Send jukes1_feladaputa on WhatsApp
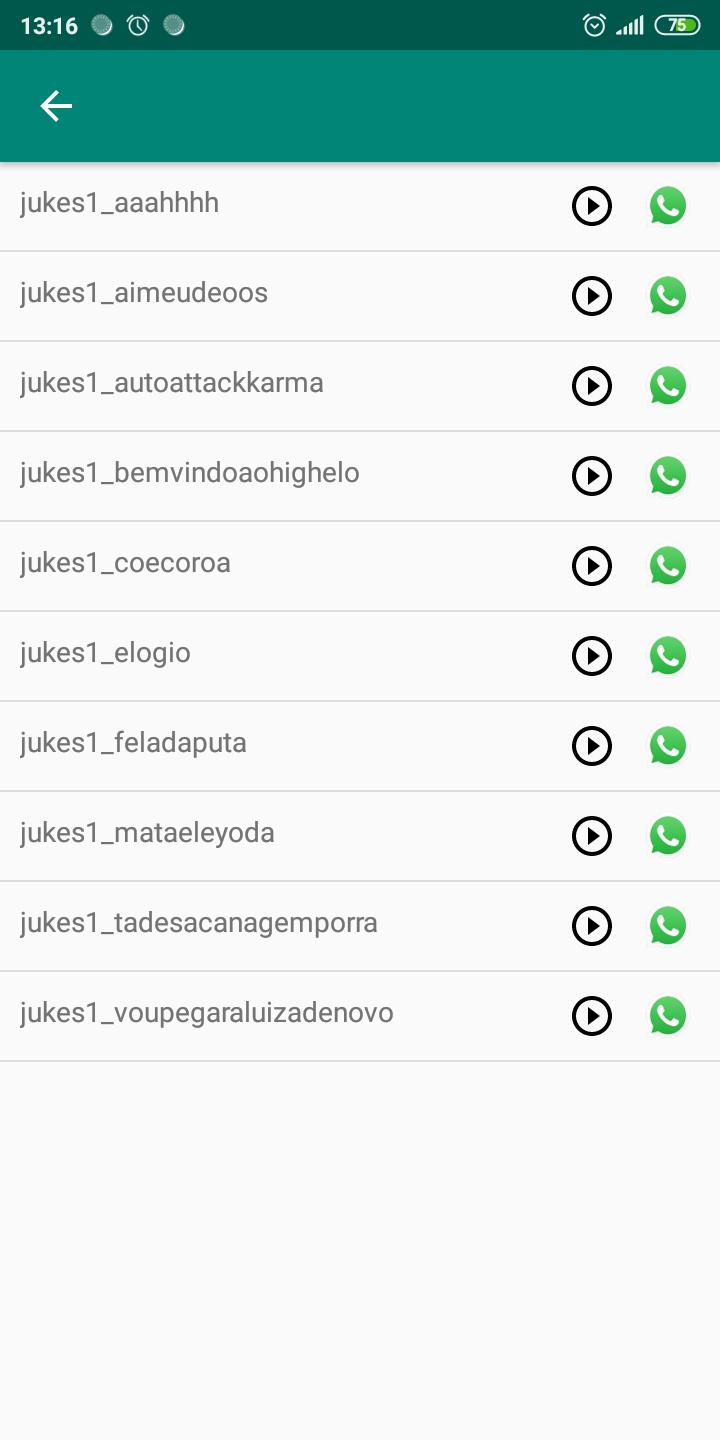The width and height of the screenshot is (720, 1440). click(668, 746)
